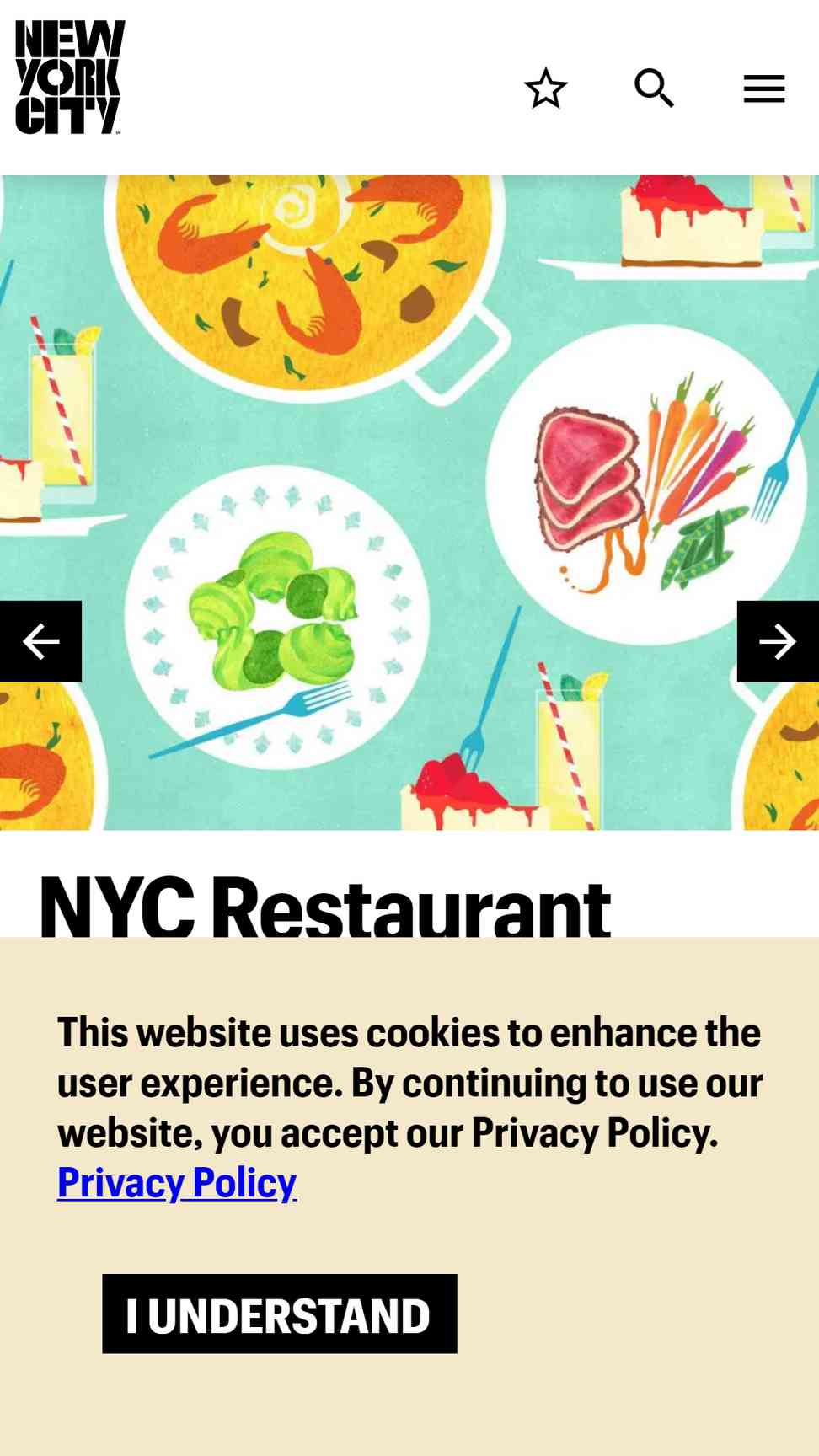This screenshot has width=819, height=1456.
Task: Open the favorites star icon
Action: (546, 88)
